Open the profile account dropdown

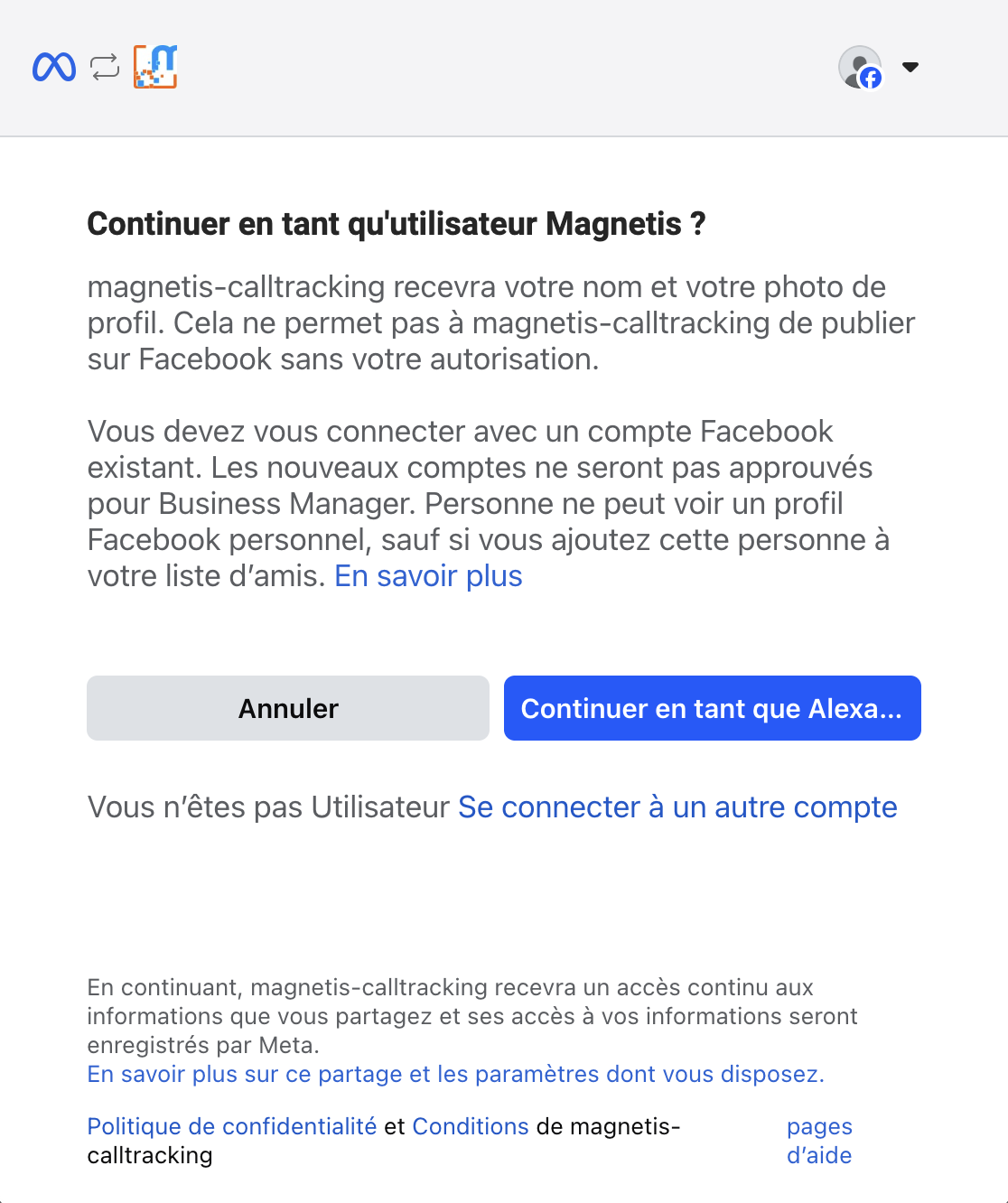(910, 67)
